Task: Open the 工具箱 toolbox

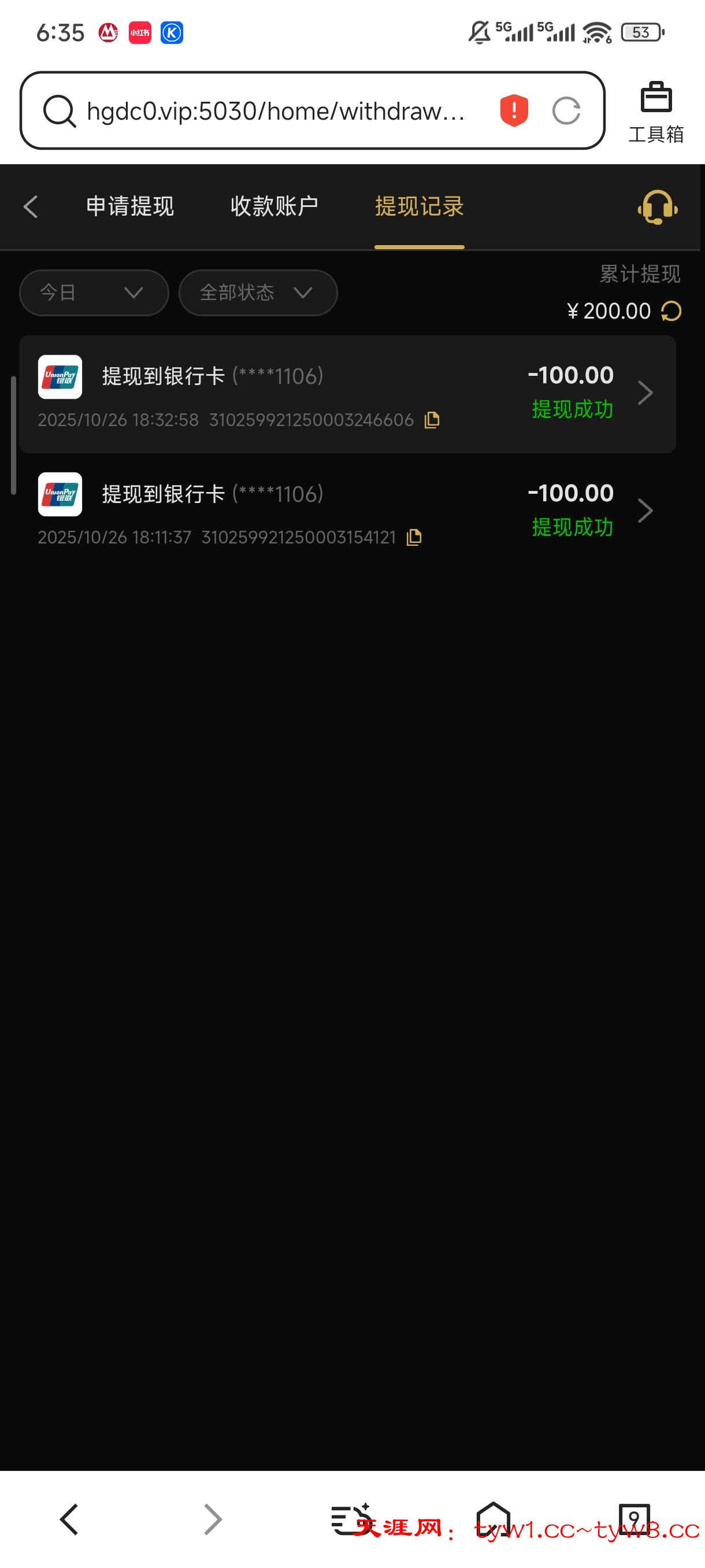Action: (656, 112)
